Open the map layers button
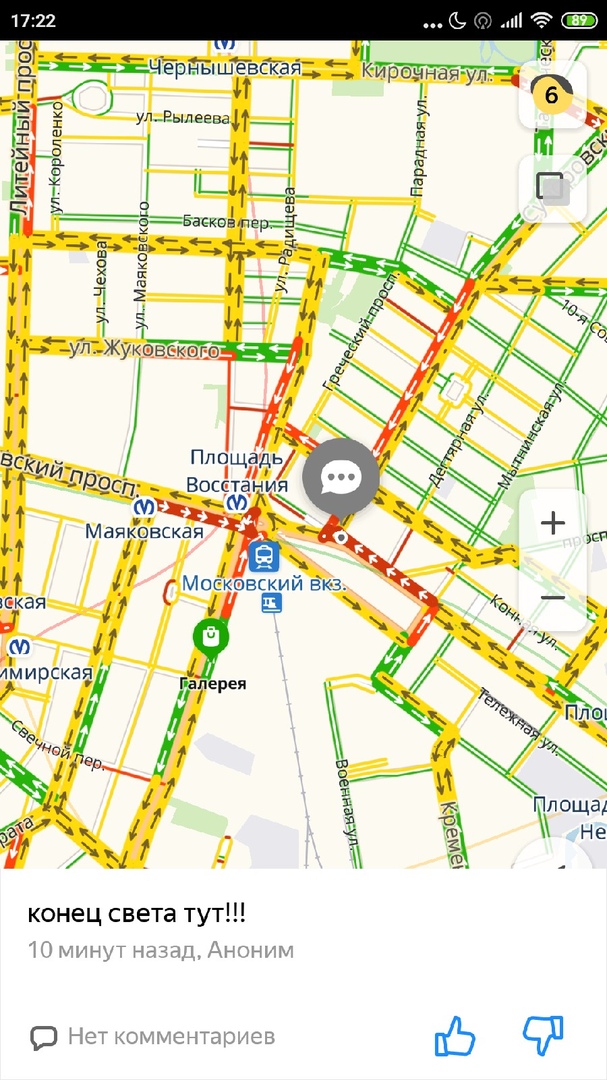Viewport: 607px width, 1080px height. pos(551,189)
